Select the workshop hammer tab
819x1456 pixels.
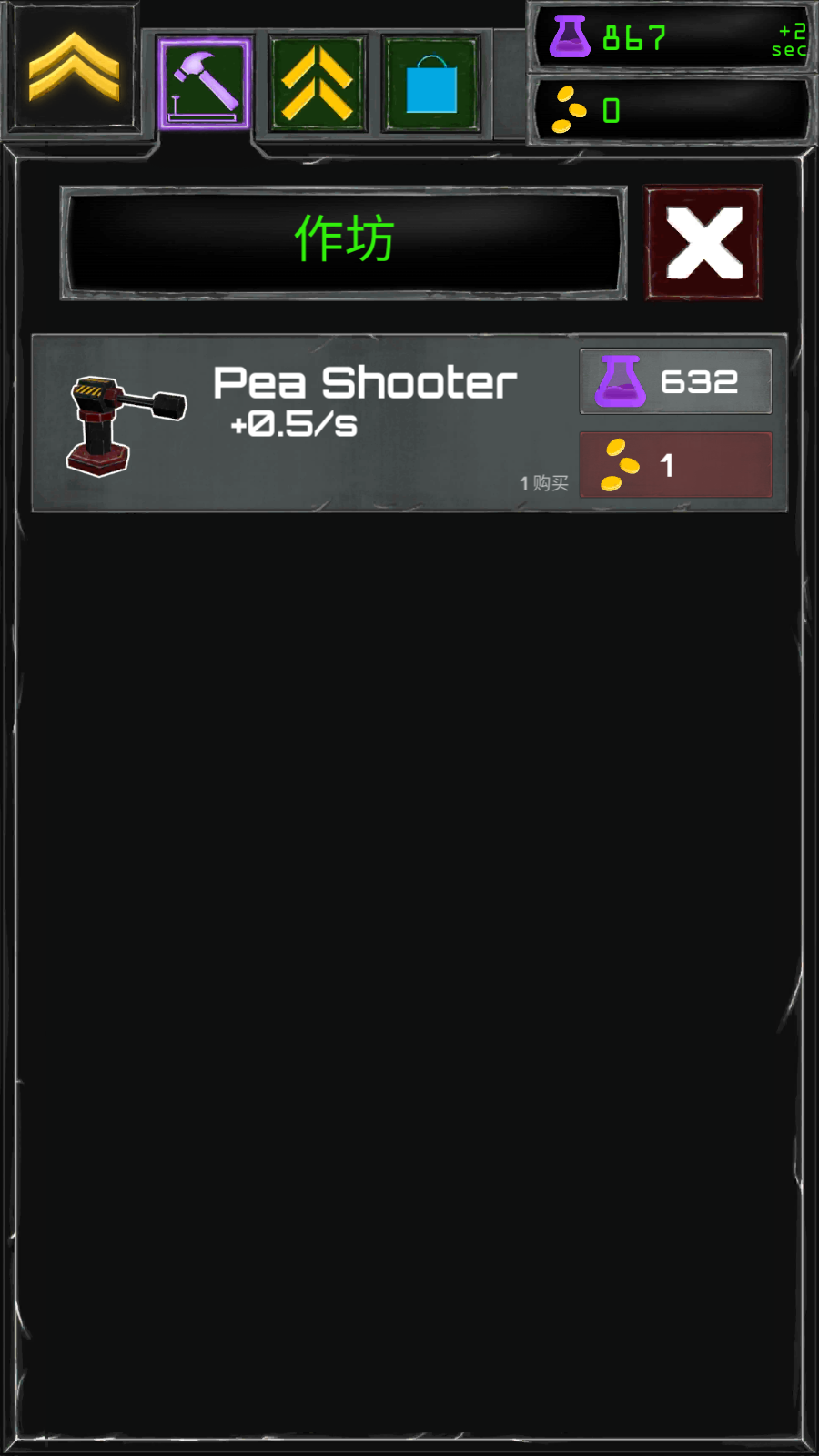(204, 85)
